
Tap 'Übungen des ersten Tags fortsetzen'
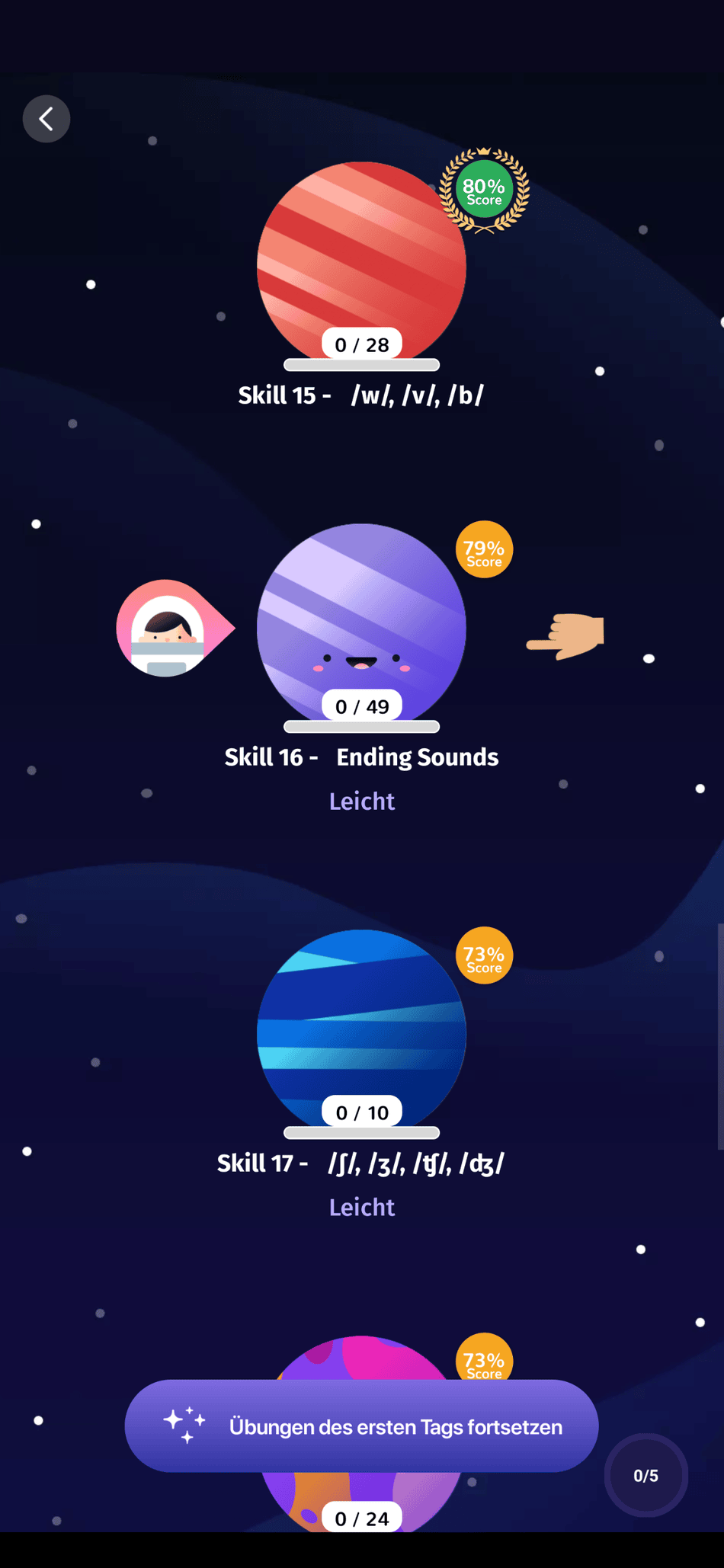click(361, 1426)
